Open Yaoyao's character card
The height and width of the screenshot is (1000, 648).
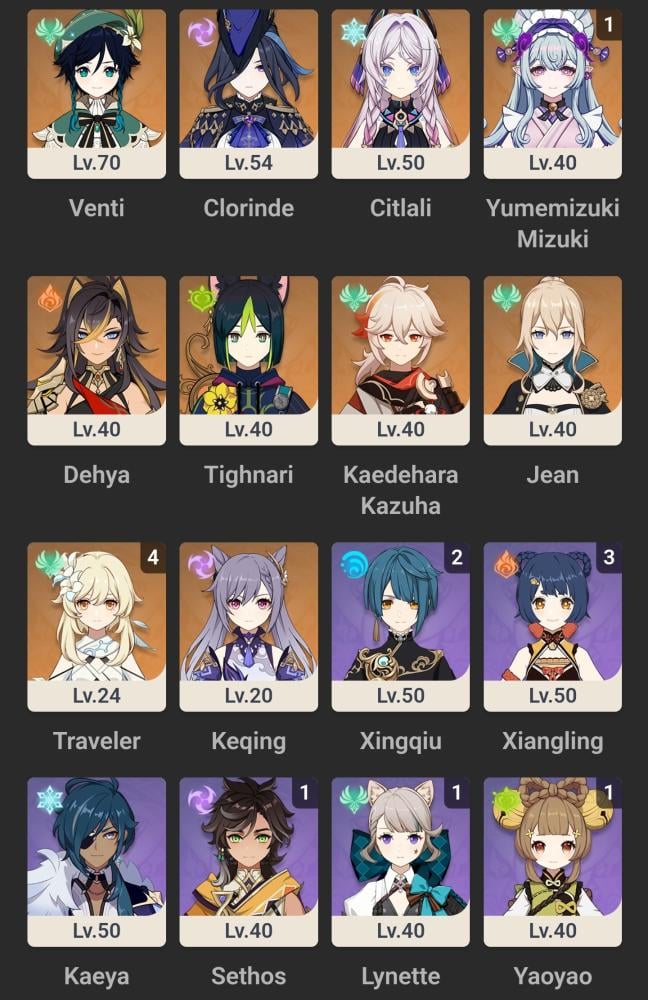553,862
